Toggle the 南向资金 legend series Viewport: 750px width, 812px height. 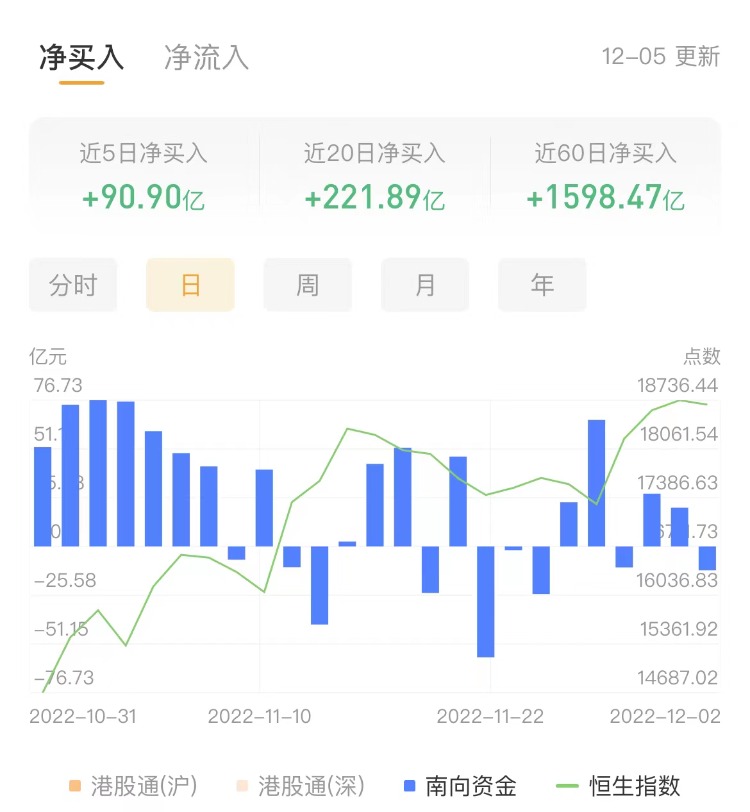[x=458, y=786]
